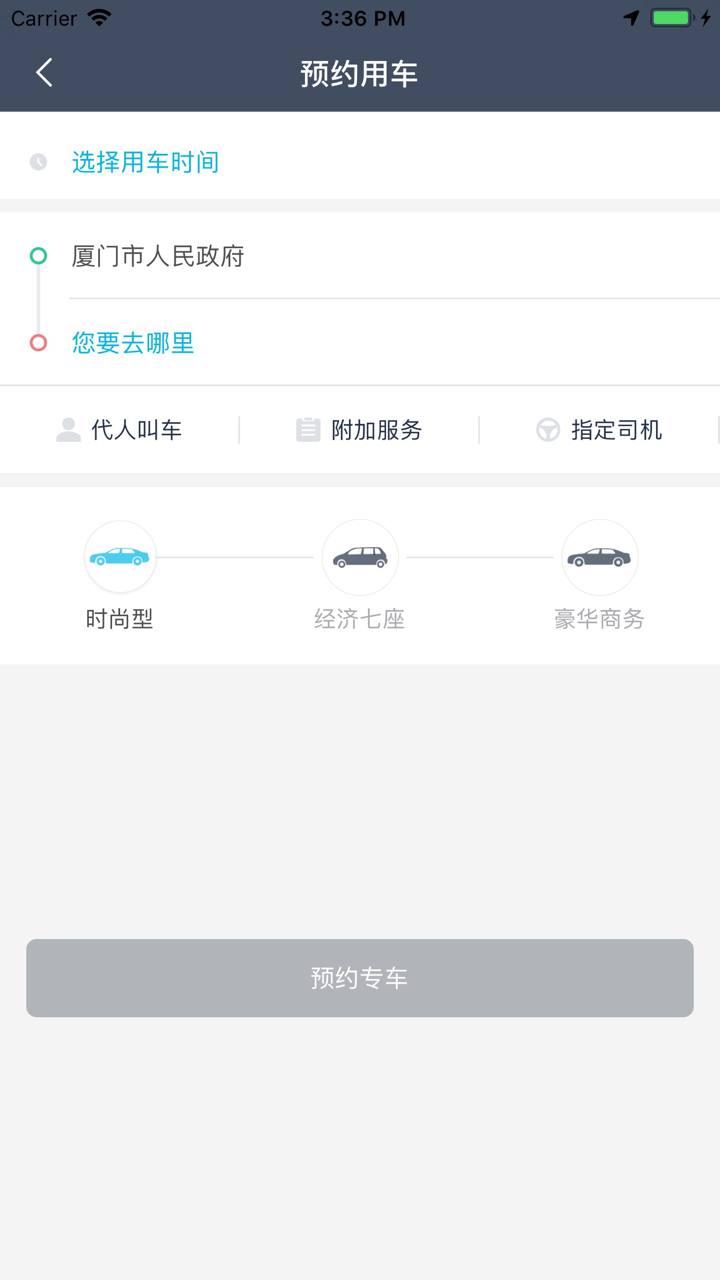Tap the back arrow in the header

point(43,72)
